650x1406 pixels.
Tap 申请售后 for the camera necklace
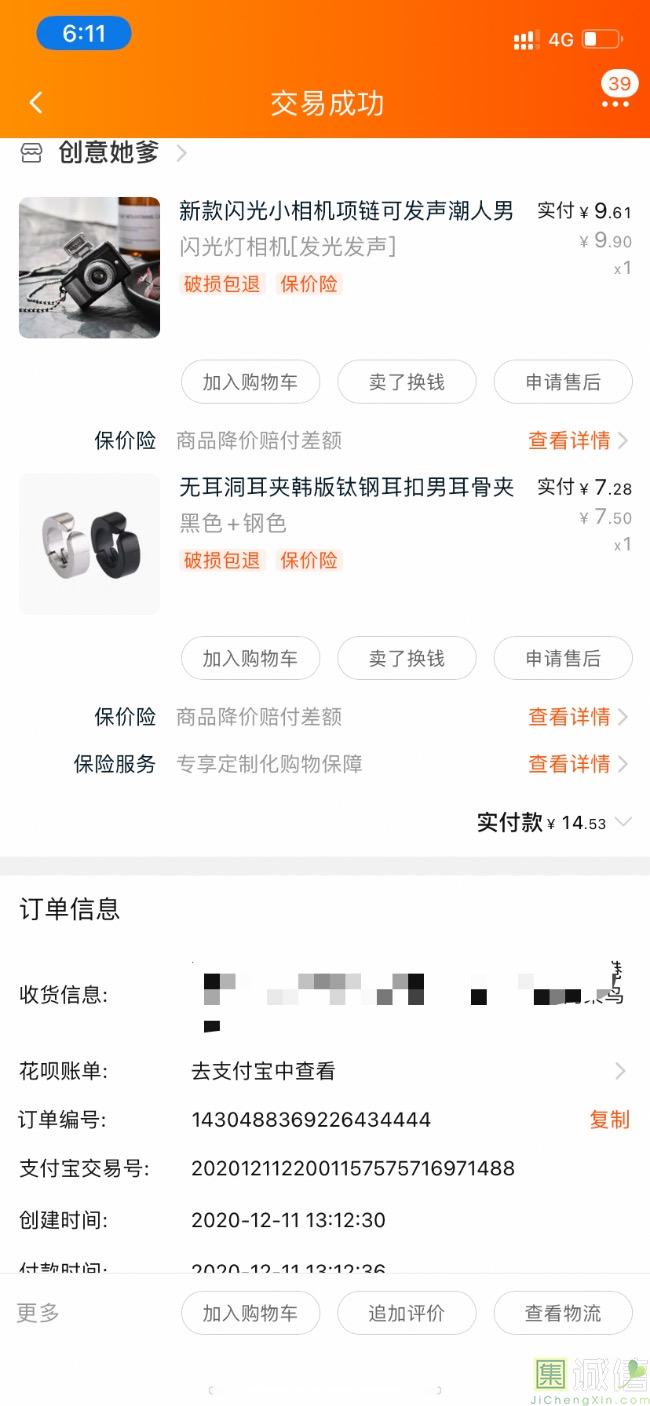[x=563, y=382]
